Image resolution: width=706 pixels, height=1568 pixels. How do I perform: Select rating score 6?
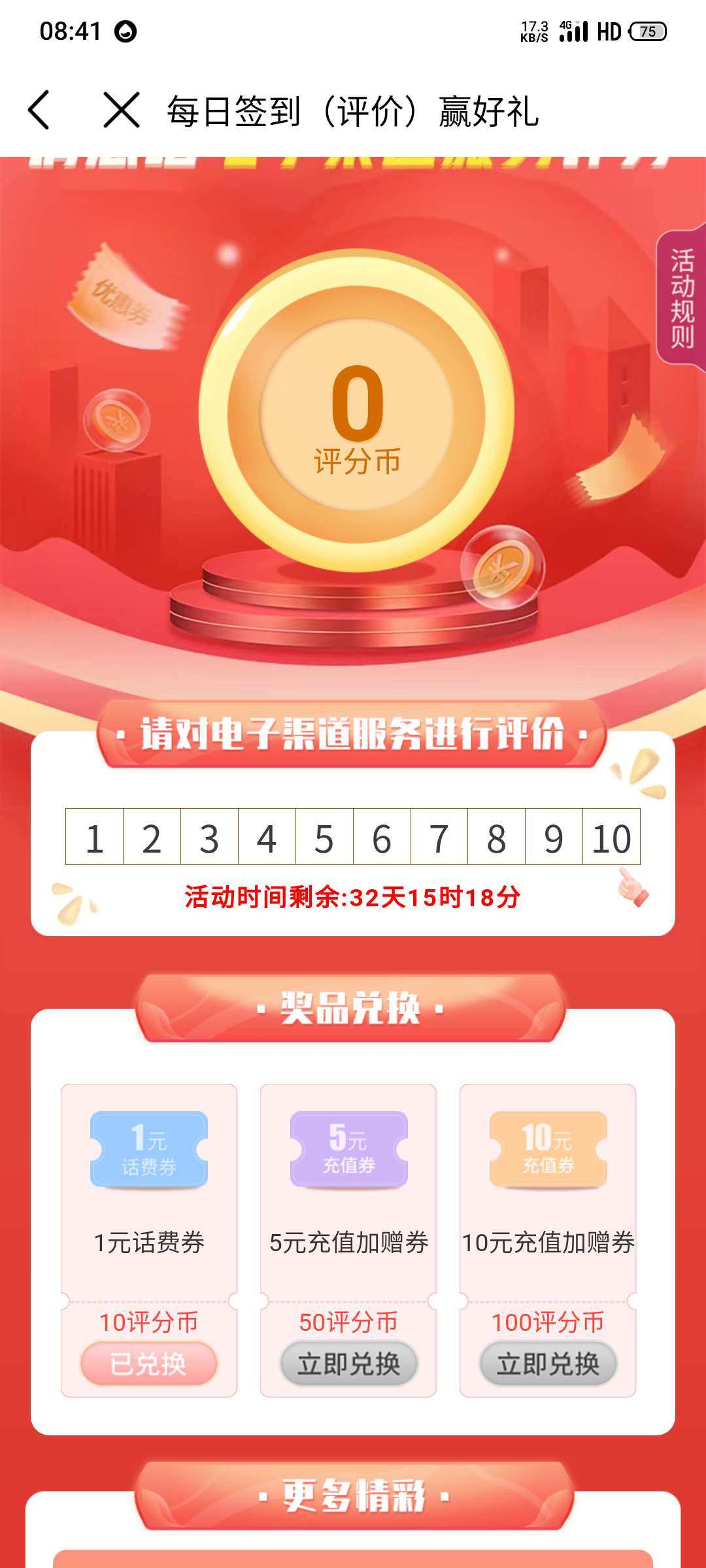pyautogui.click(x=382, y=838)
